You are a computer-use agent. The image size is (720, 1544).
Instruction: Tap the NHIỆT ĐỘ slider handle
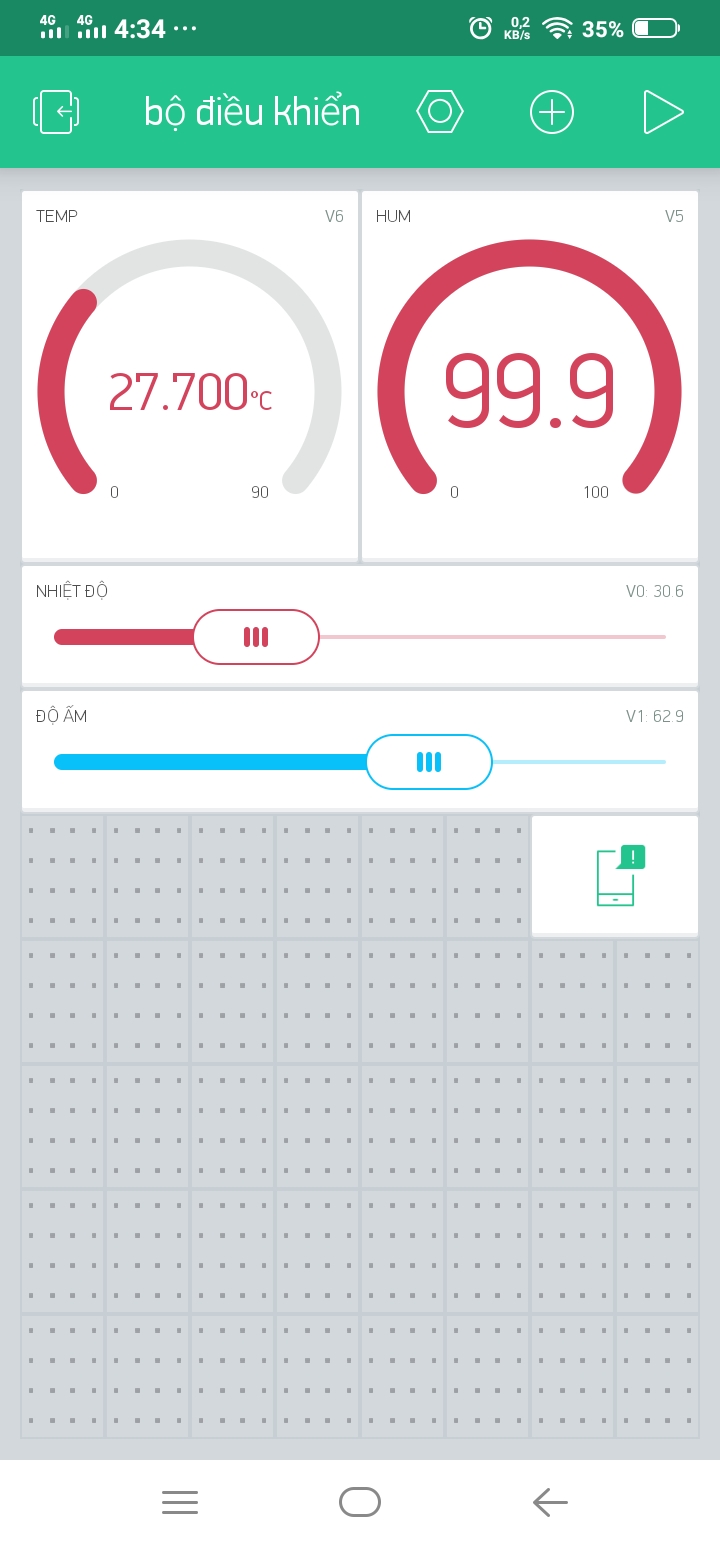[x=256, y=637]
